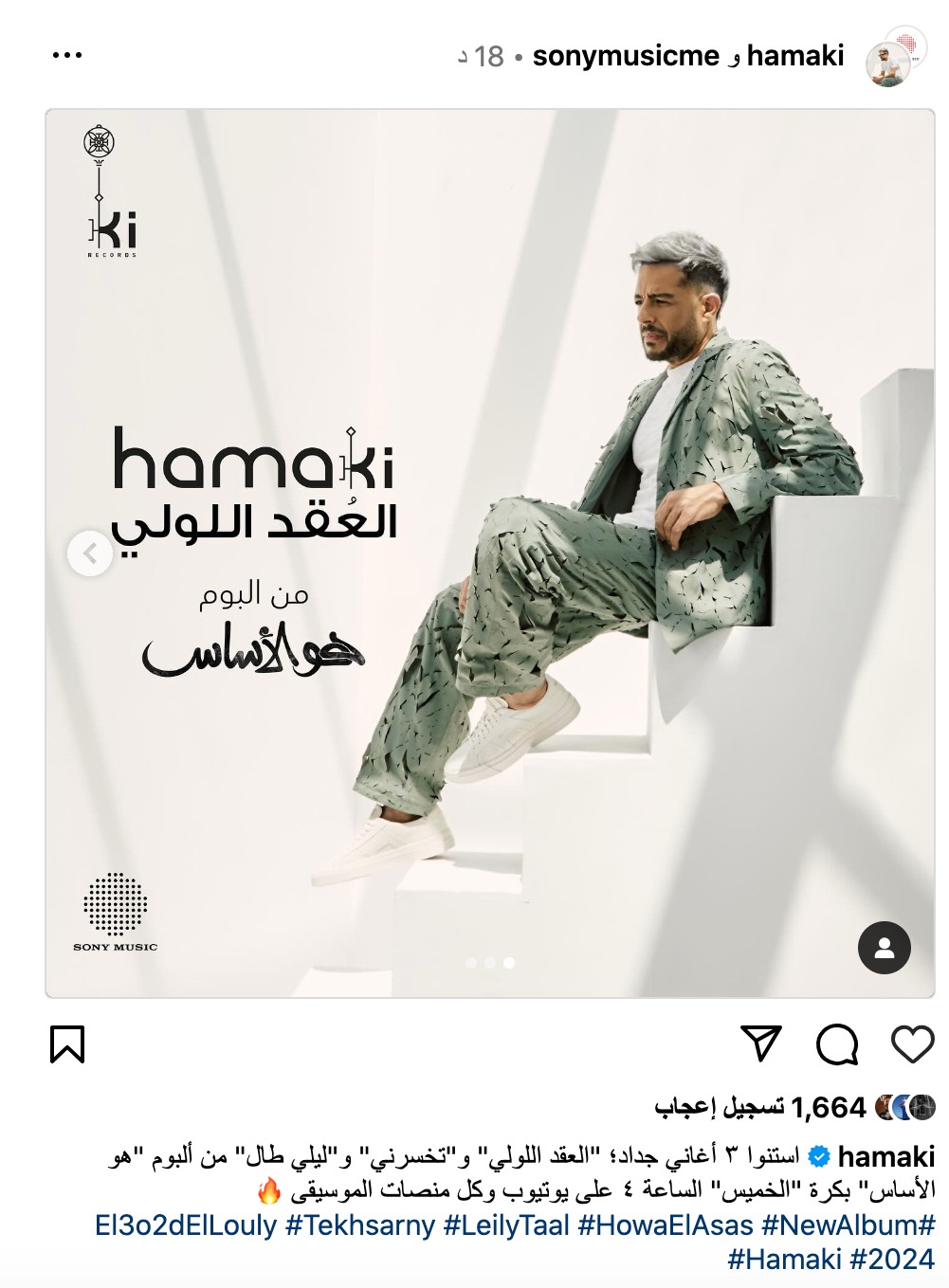
Task: Open hamaki profile from caption username
Action: (885, 1157)
